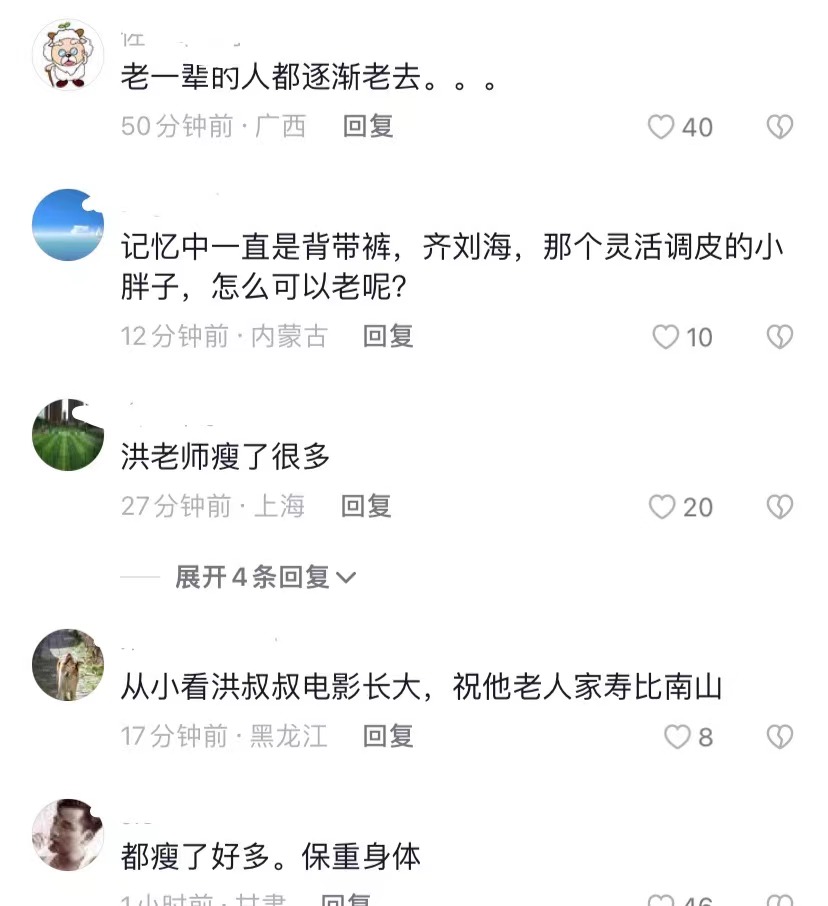828x906 pixels.
Task: Tap the dislike icon beside the 10 likes comment
Action: (x=780, y=337)
